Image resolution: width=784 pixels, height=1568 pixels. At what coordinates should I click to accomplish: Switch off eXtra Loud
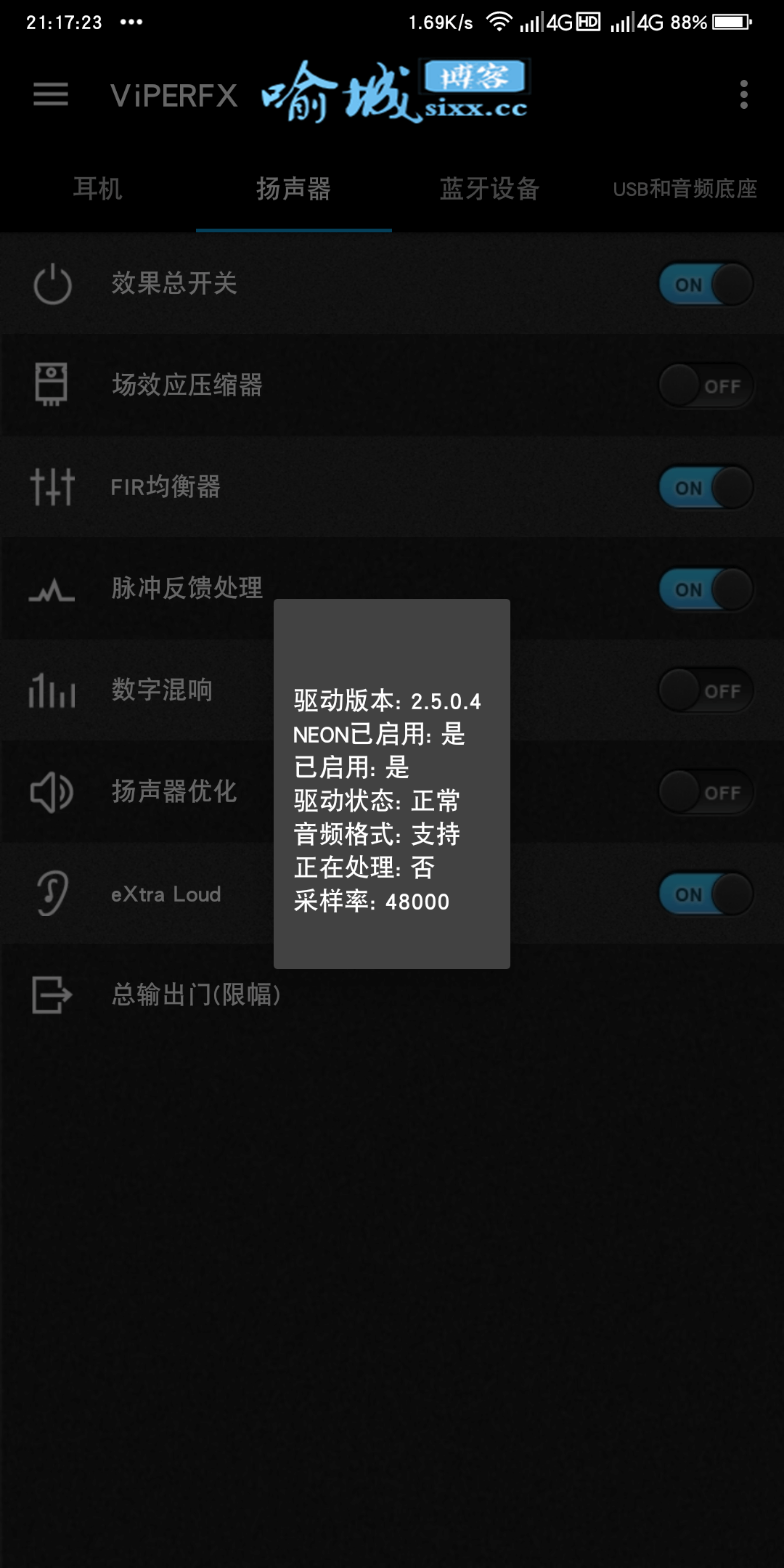pyautogui.click(x=706, y=894)
